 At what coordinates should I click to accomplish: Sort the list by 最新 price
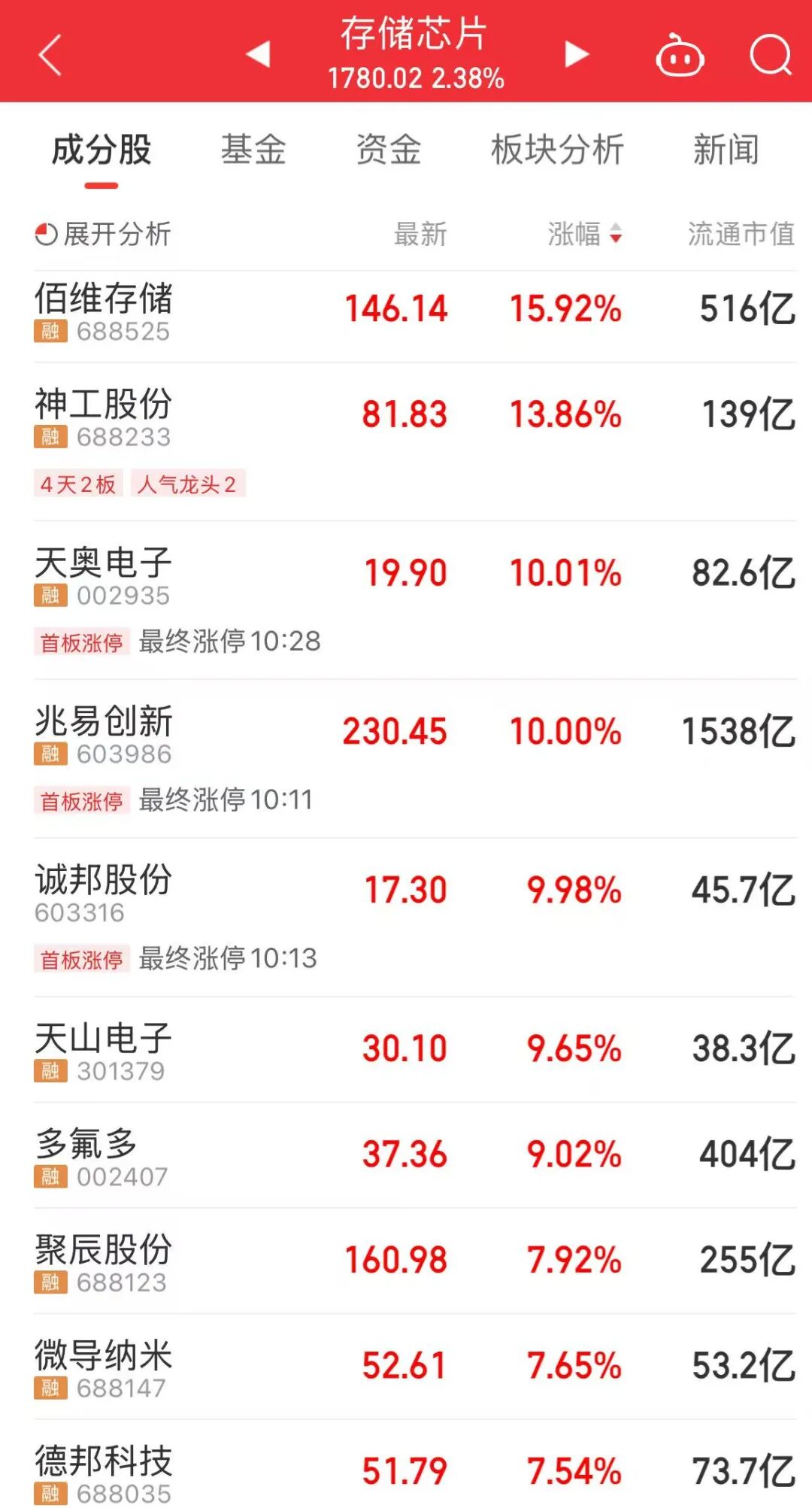(x=420, y=234)
